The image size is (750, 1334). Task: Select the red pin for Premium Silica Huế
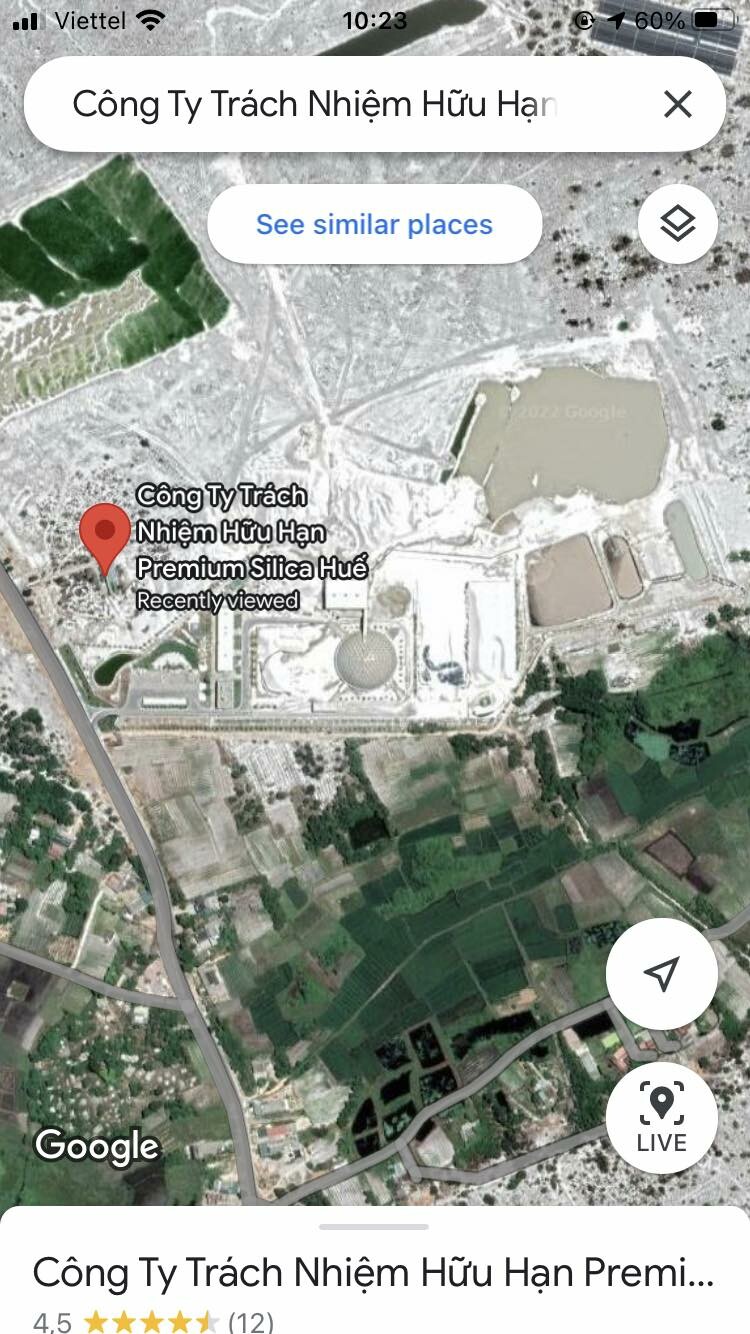click(105, 537)
